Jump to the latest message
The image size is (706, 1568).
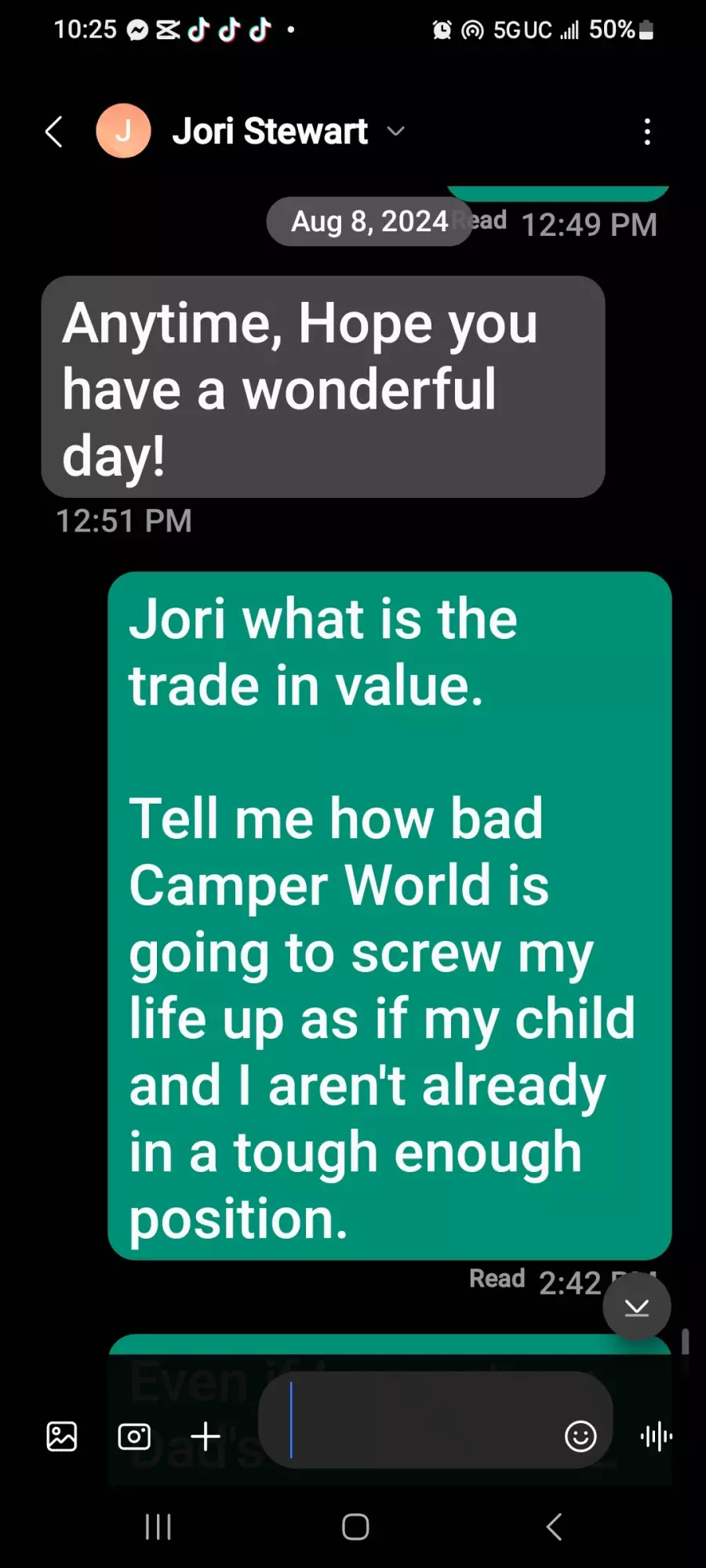(636, 1307)
